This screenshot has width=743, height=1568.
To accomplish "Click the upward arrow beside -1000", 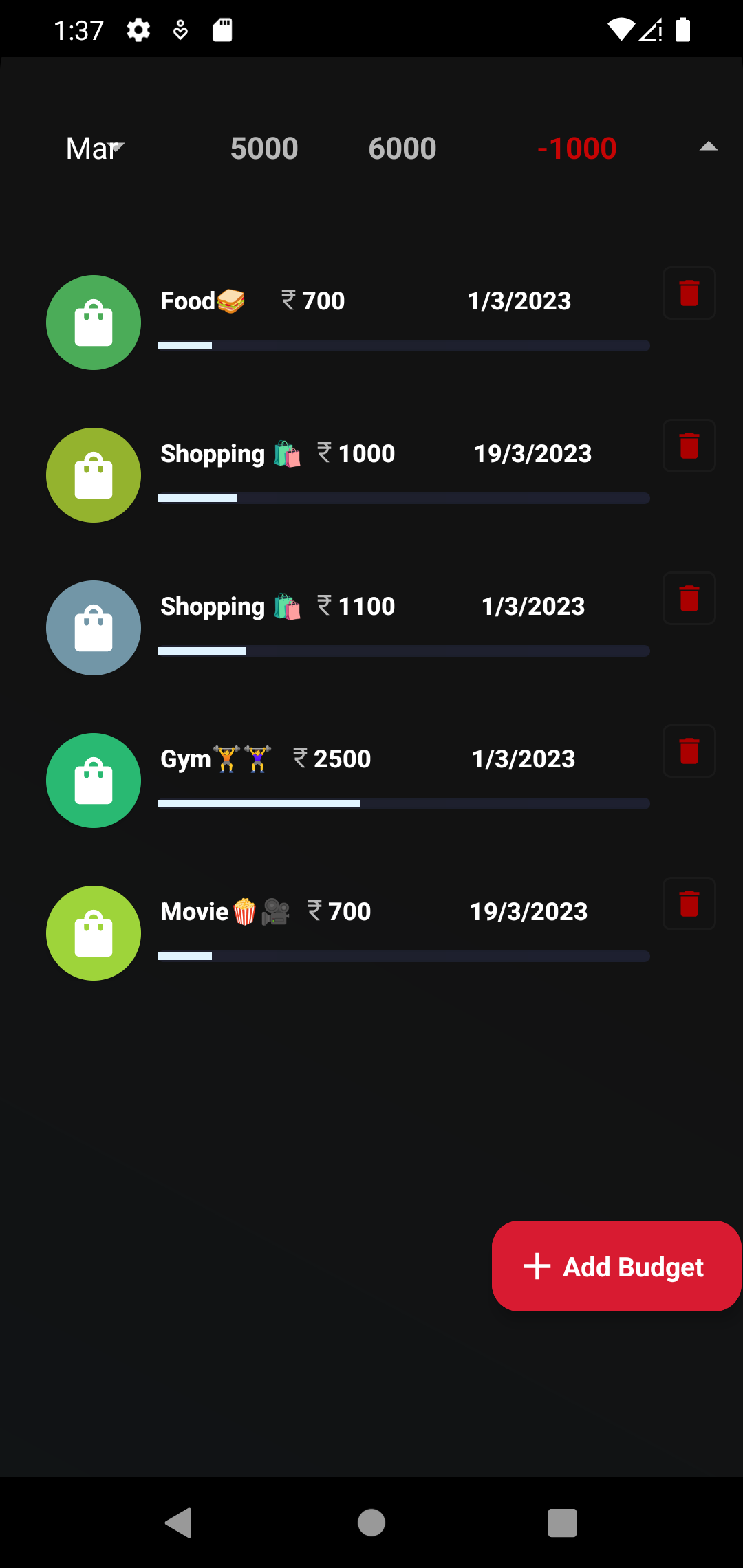I will pyautogui.click(x=709, y=146).
